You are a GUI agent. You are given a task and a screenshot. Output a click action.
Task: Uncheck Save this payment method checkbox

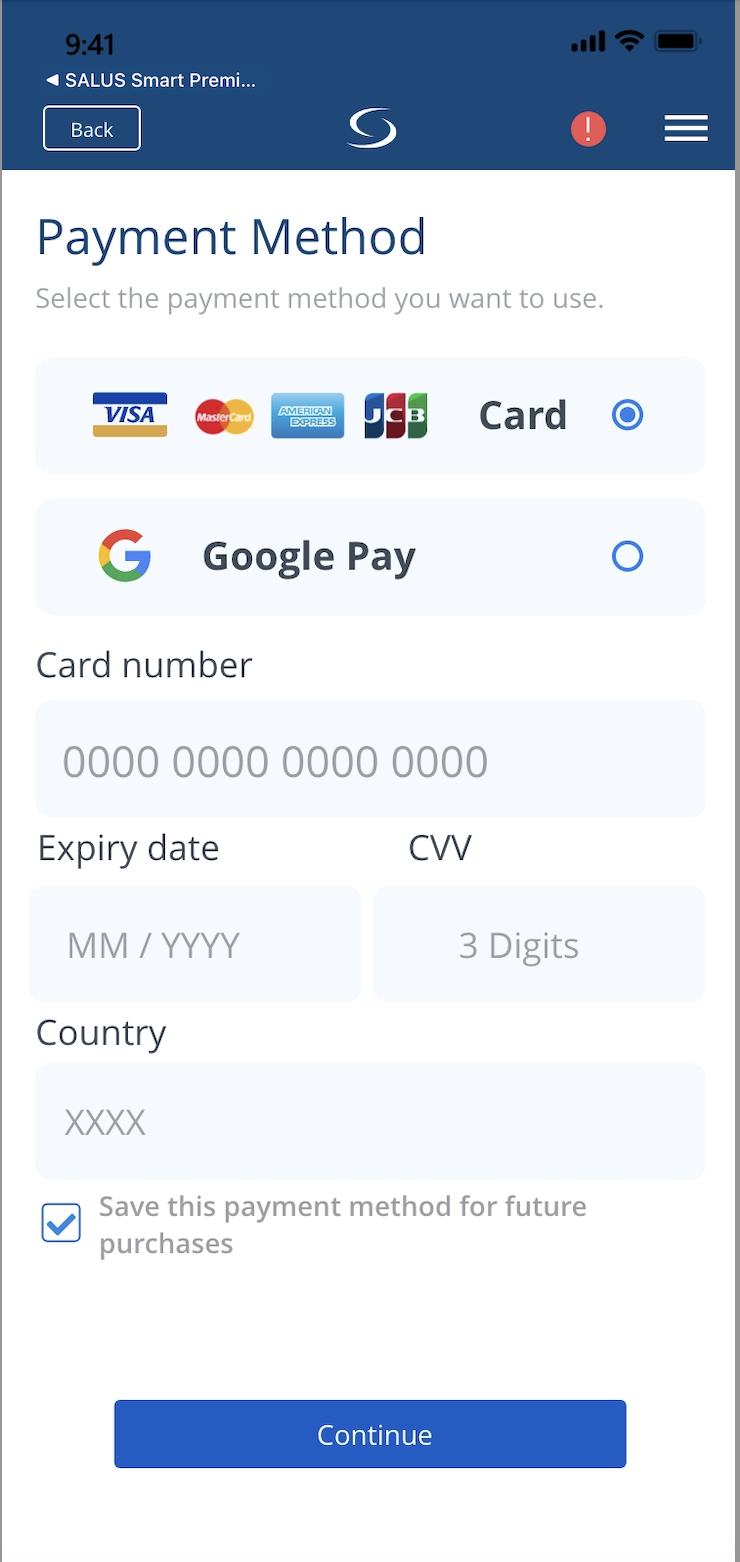coord(61,1223)
